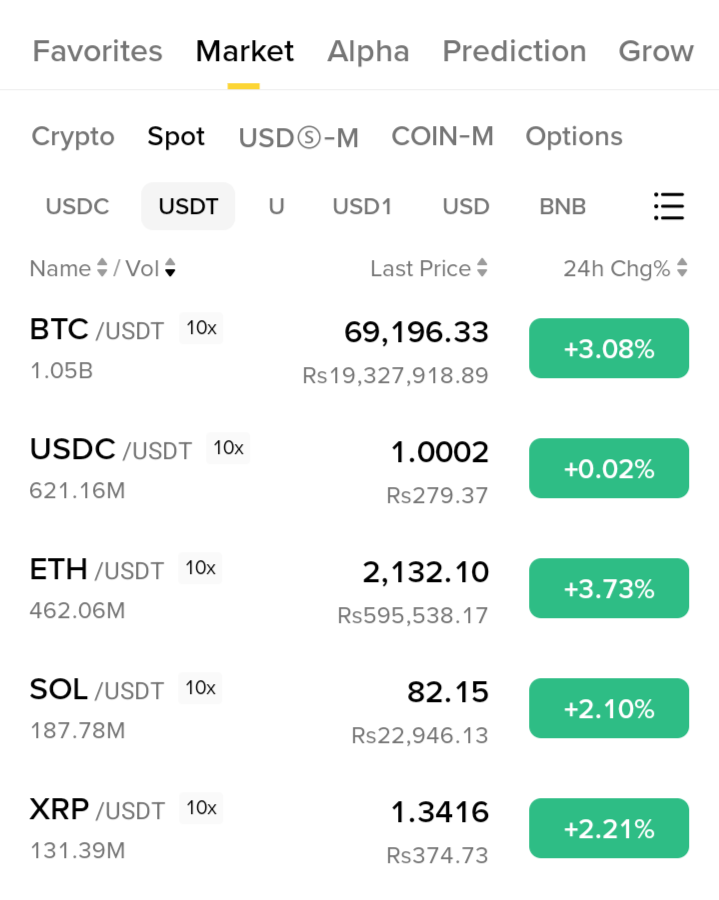Choose the BNB quote filter
The height and width of the screenshot is (900, 719).
pyautogui.click(x=562, y=207)
